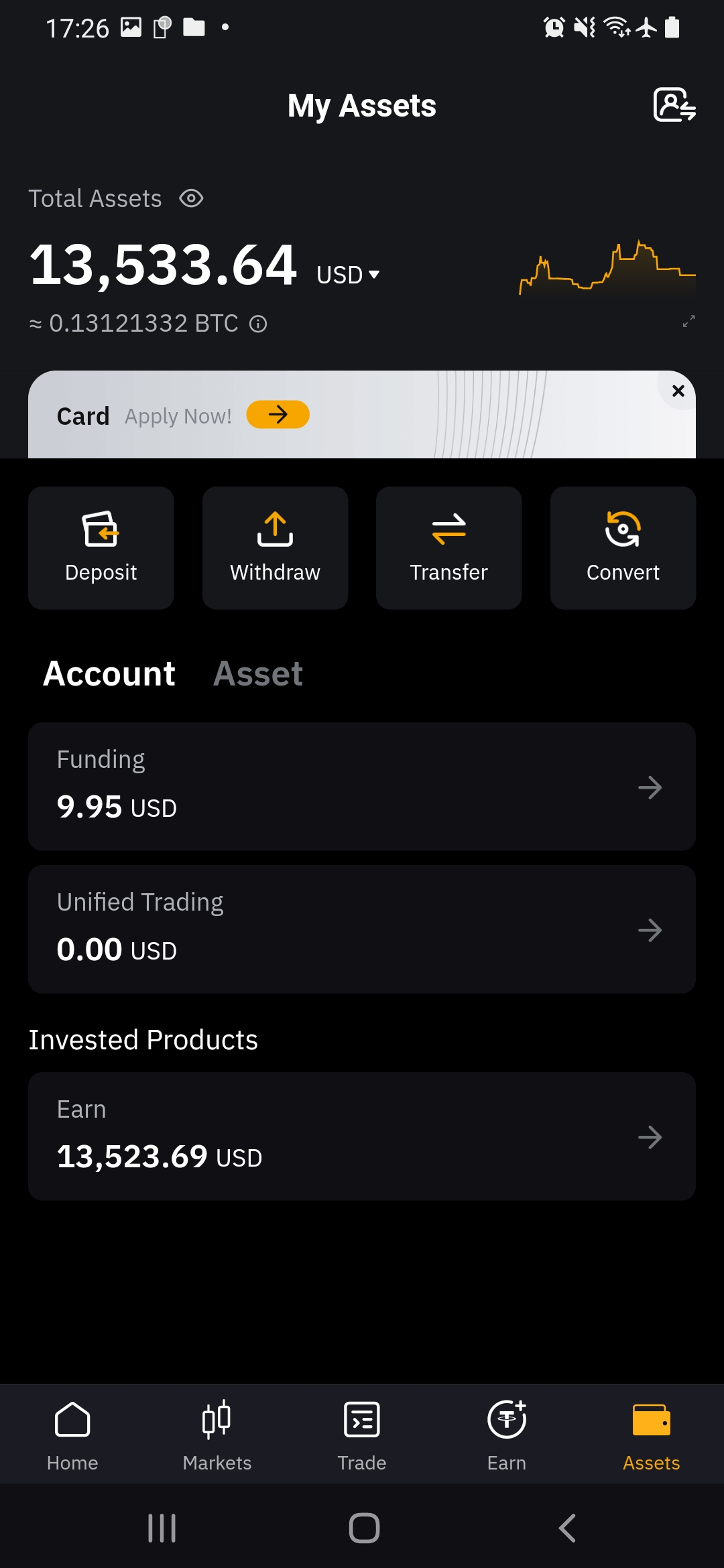The width and height of the screenshot is (724, 1568).
Task: Expand the asset trend chart
Action: [x=688, y=322]
